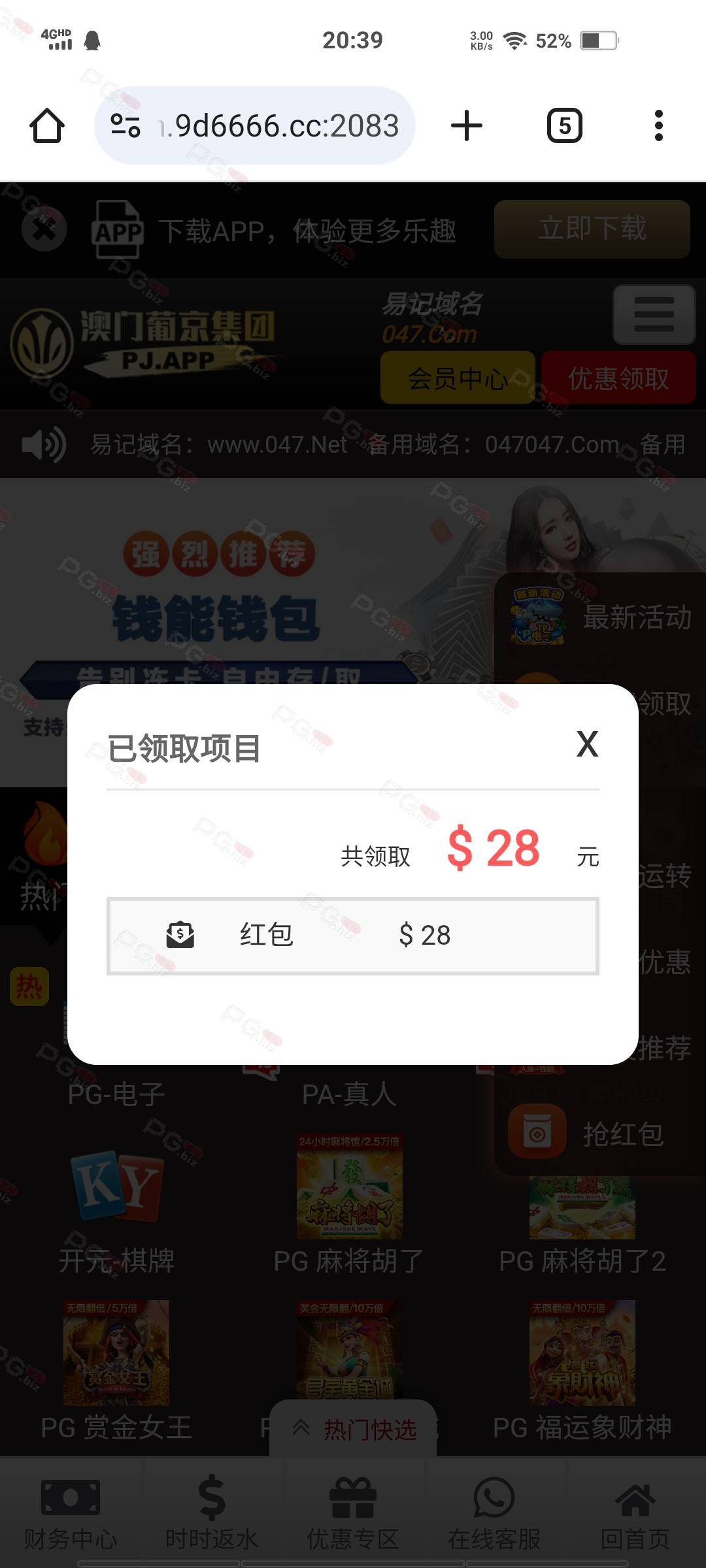
Task: Tap the address bar showing 9d6666.cc:2083
Action: point(255,125)
